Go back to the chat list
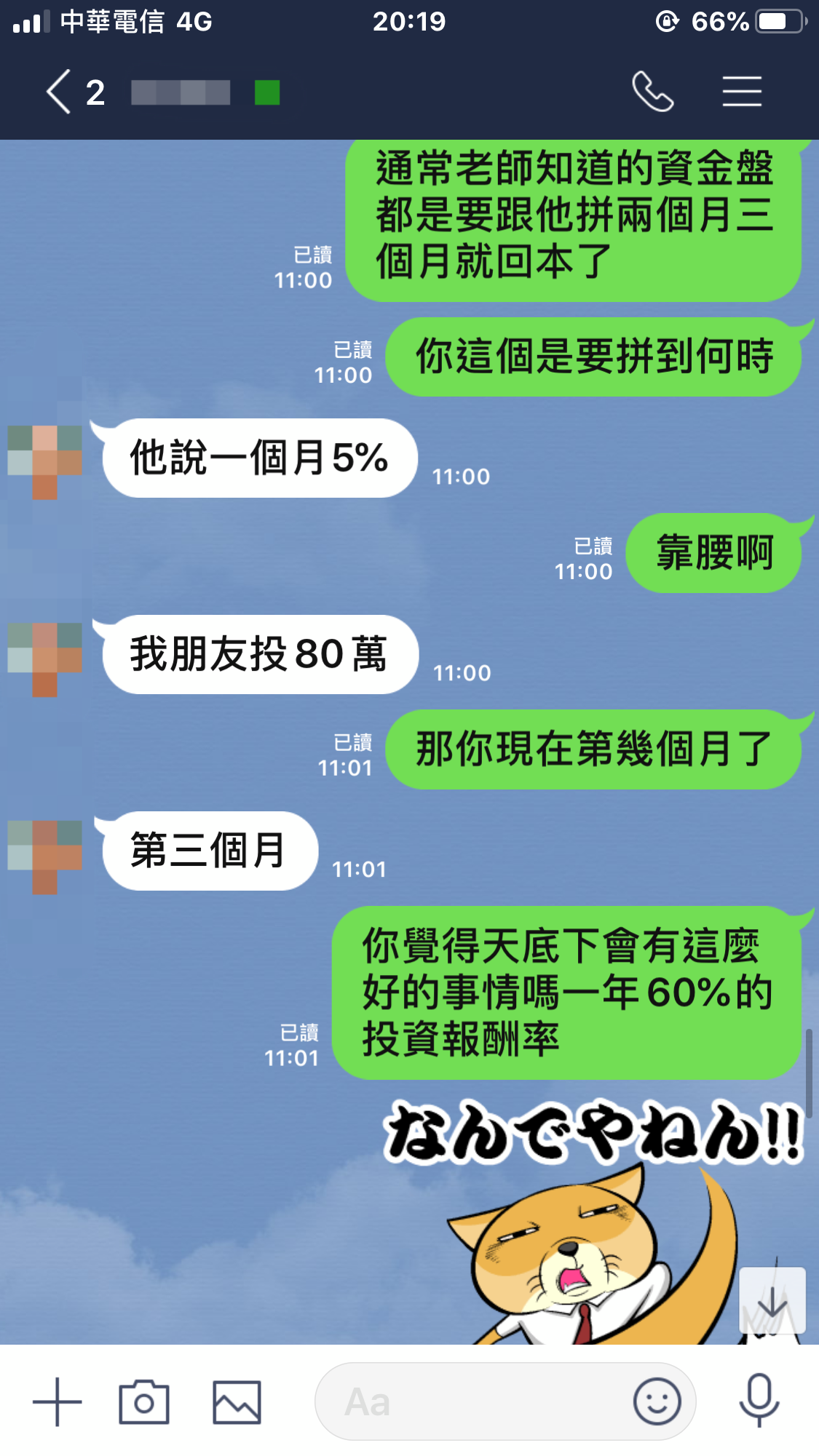This screenshot has height=1456, width=819. point(60,92)
